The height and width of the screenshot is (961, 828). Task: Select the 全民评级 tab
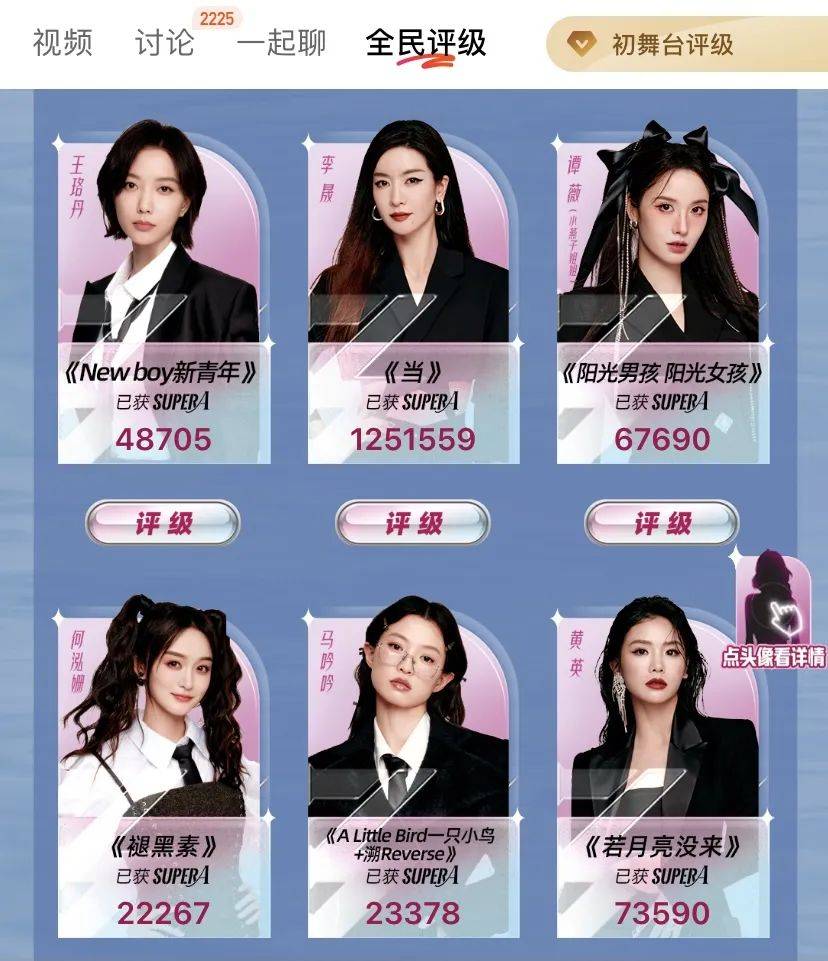point(425,43)
